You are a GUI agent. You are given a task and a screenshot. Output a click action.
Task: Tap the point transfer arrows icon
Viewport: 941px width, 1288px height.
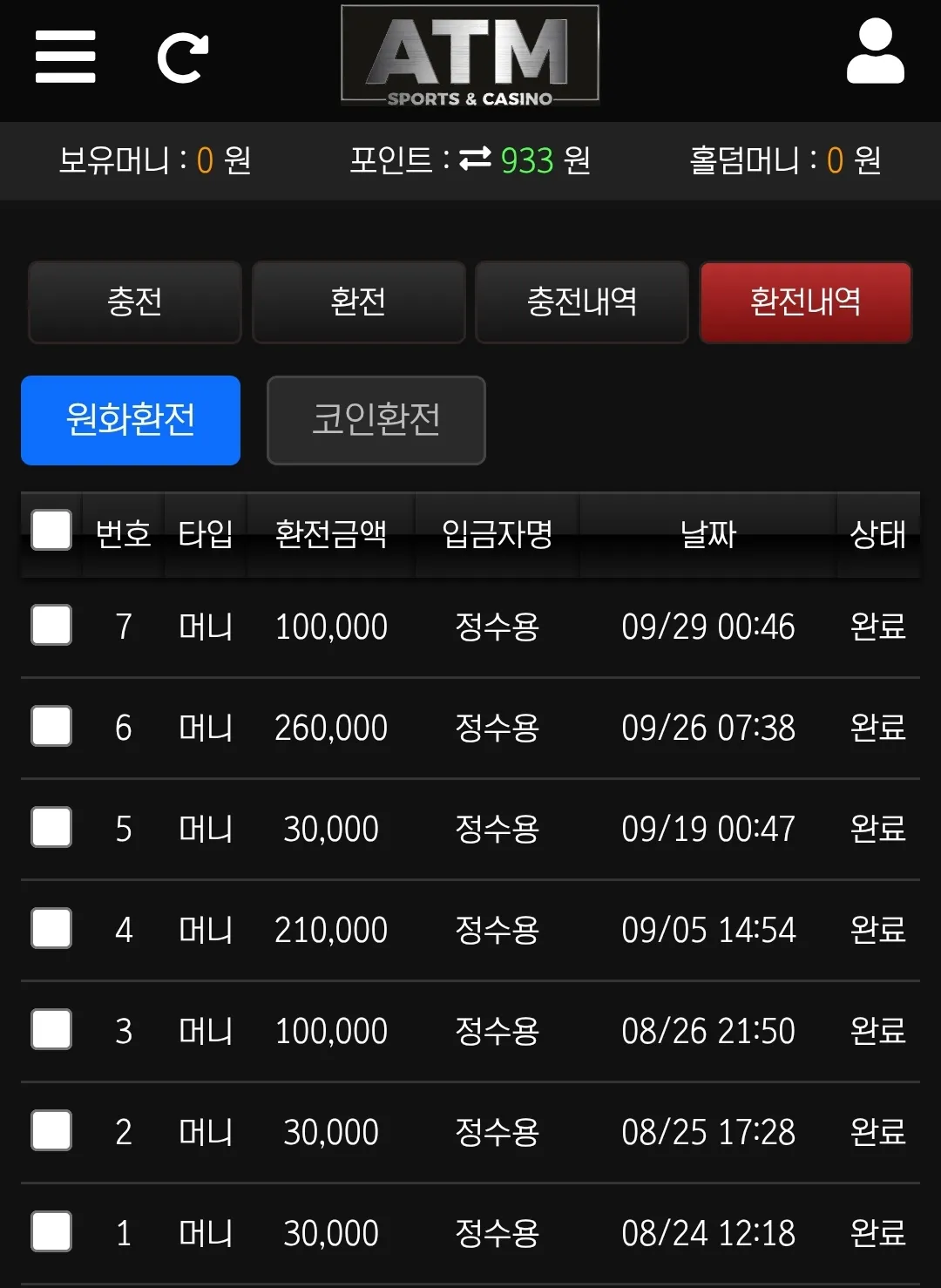click(475, 159)
